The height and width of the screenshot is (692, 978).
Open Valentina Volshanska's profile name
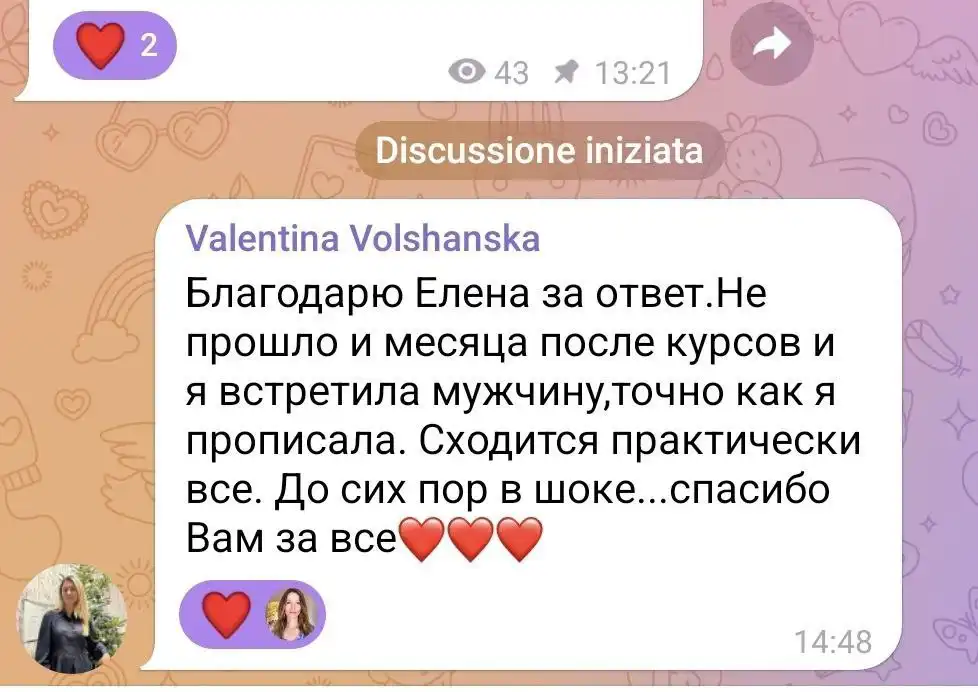click(363, 239)
